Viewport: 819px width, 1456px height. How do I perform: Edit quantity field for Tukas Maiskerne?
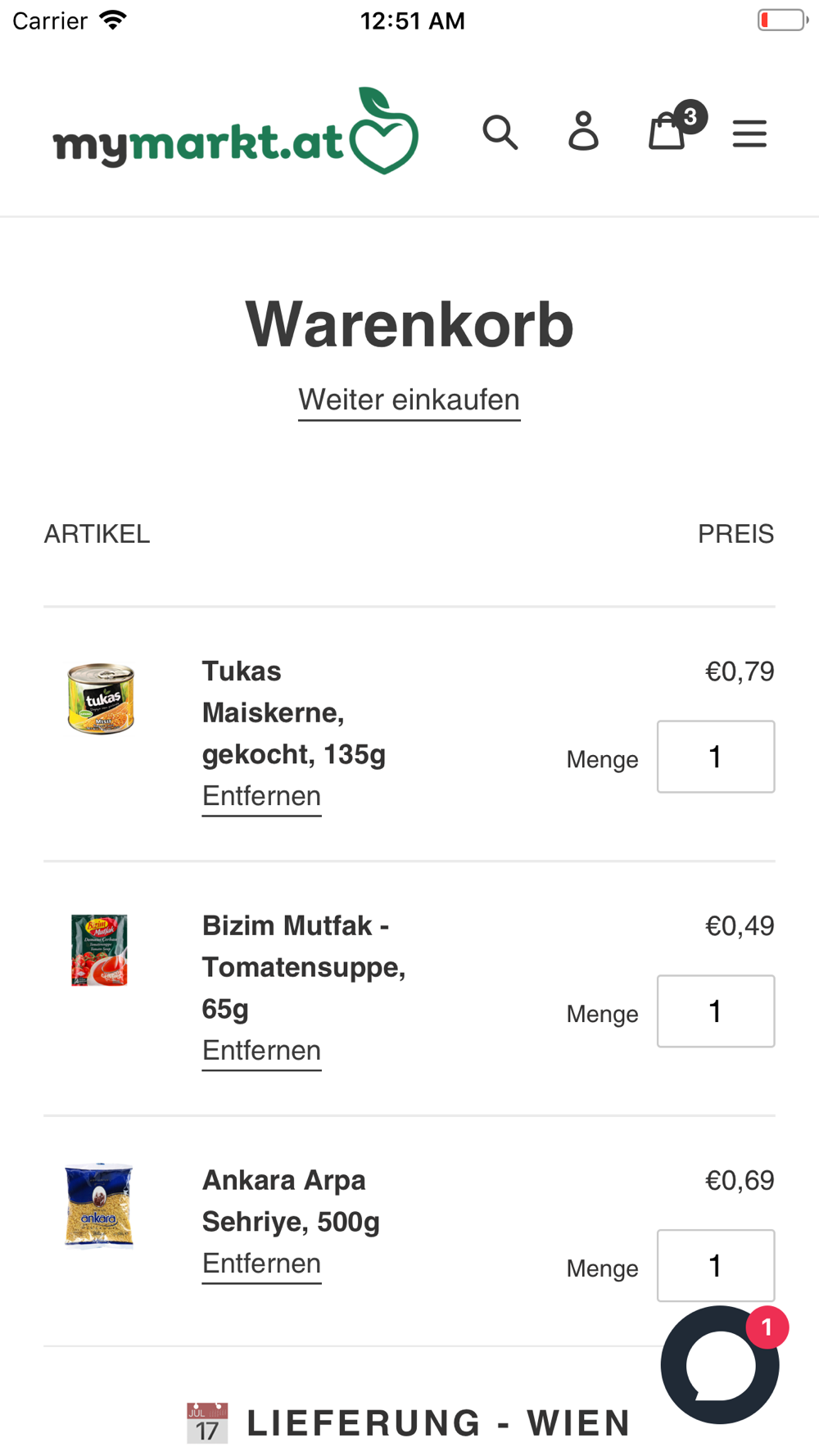pyautogui.click(x=715, y=757)
